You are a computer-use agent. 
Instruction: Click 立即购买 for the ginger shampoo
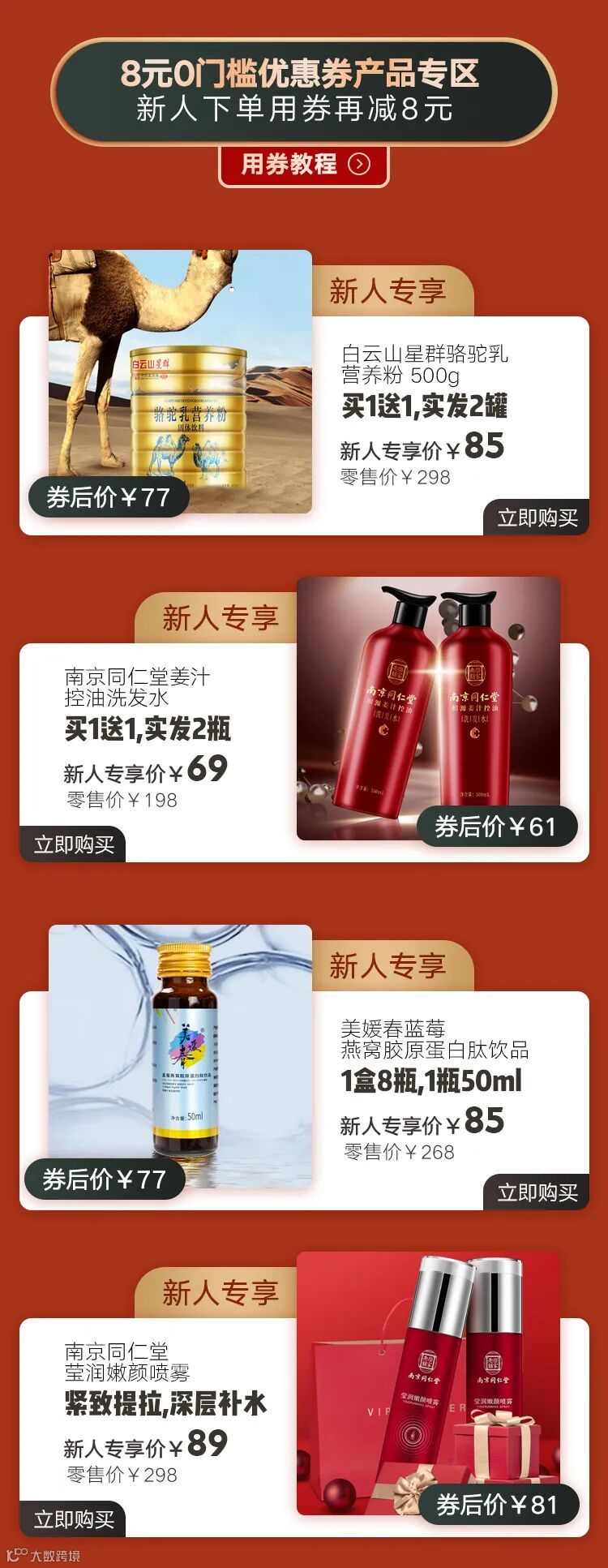(73, 844)
